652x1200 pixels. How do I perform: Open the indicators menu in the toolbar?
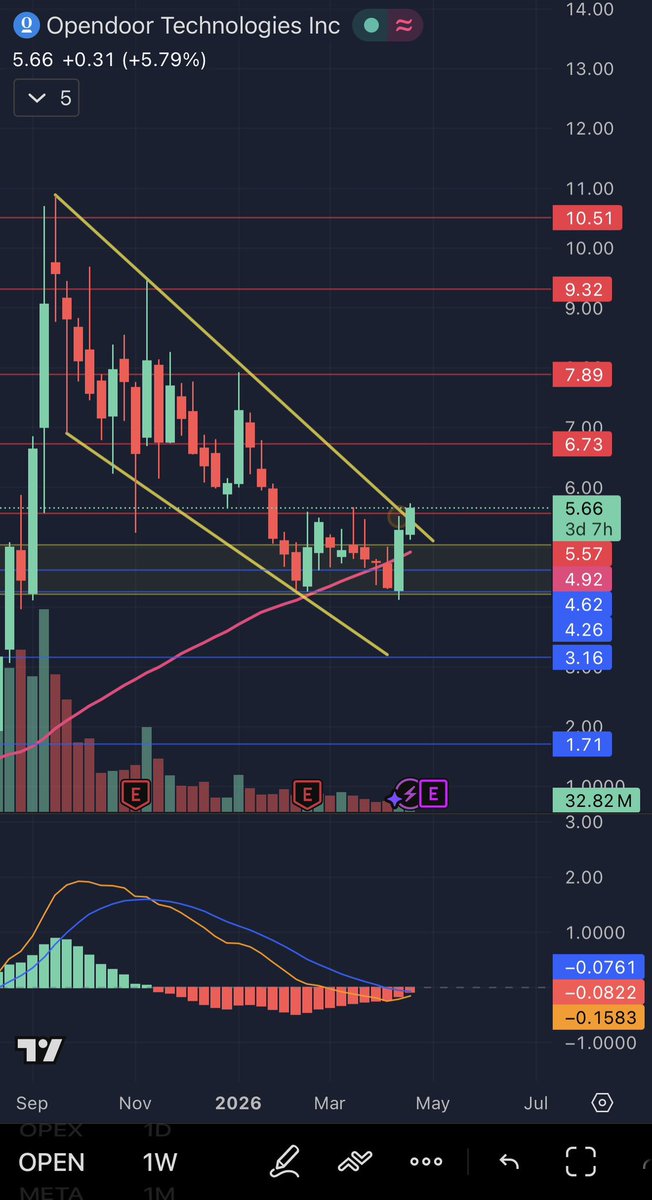pos(355,1162)
